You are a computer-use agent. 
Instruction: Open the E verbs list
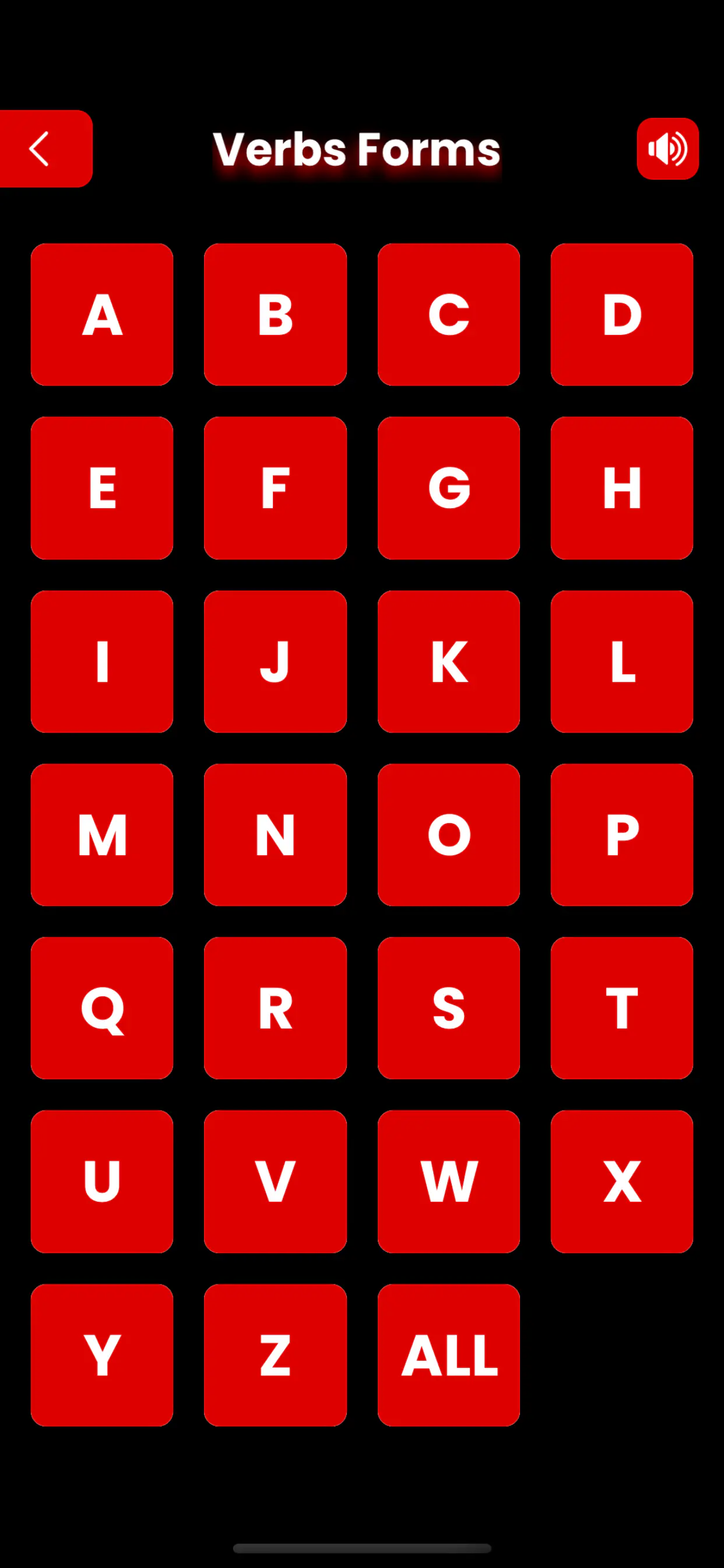(101, 488)
